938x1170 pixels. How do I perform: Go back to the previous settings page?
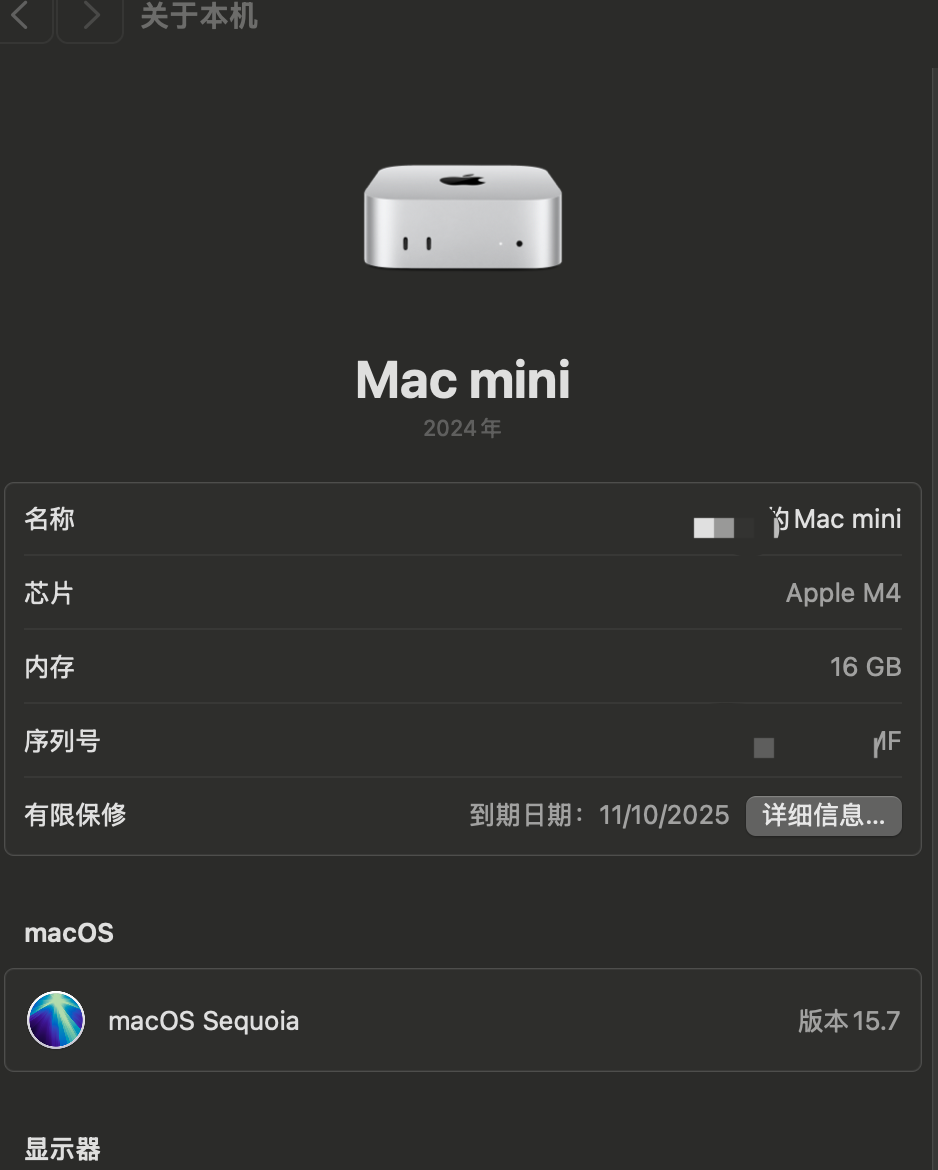click(20, 16)
